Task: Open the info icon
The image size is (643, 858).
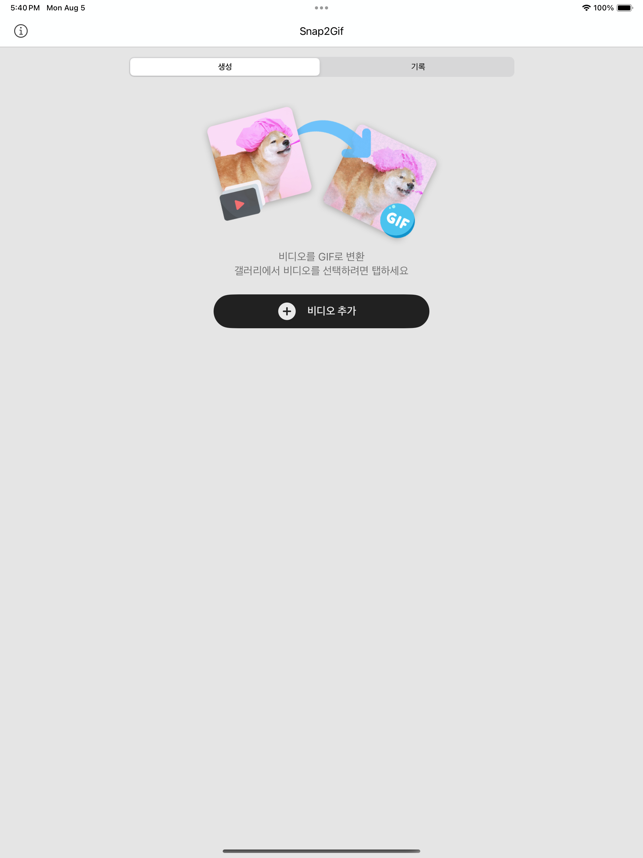Action: (21, 31)
